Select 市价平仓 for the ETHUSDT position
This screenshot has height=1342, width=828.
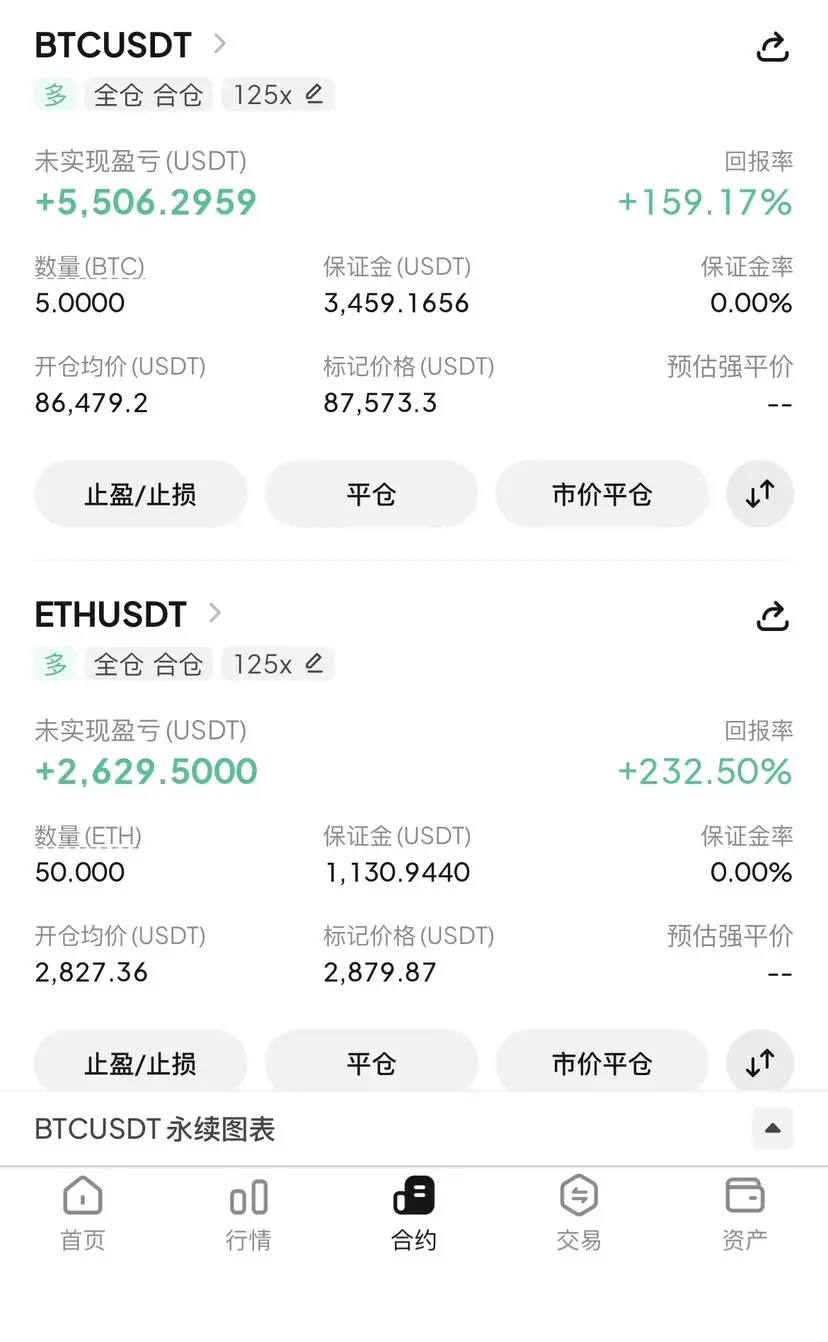point(601,1063)
